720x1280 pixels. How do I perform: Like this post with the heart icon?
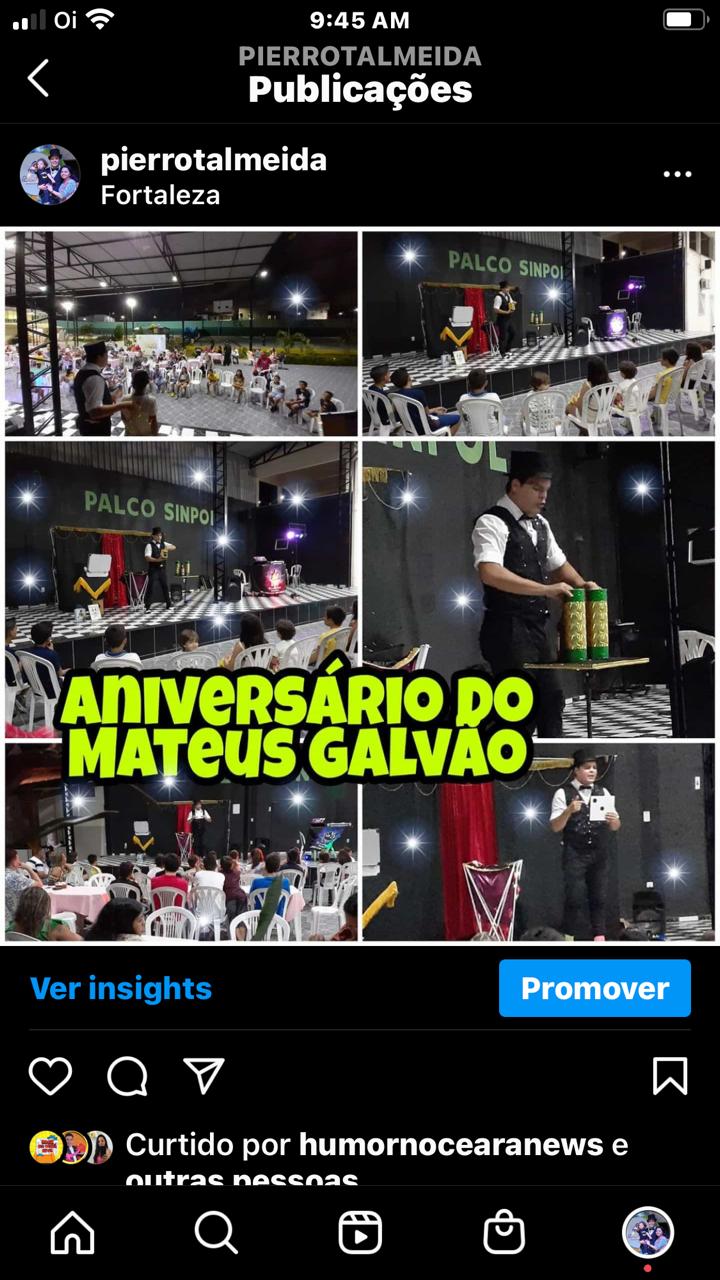50,1076
